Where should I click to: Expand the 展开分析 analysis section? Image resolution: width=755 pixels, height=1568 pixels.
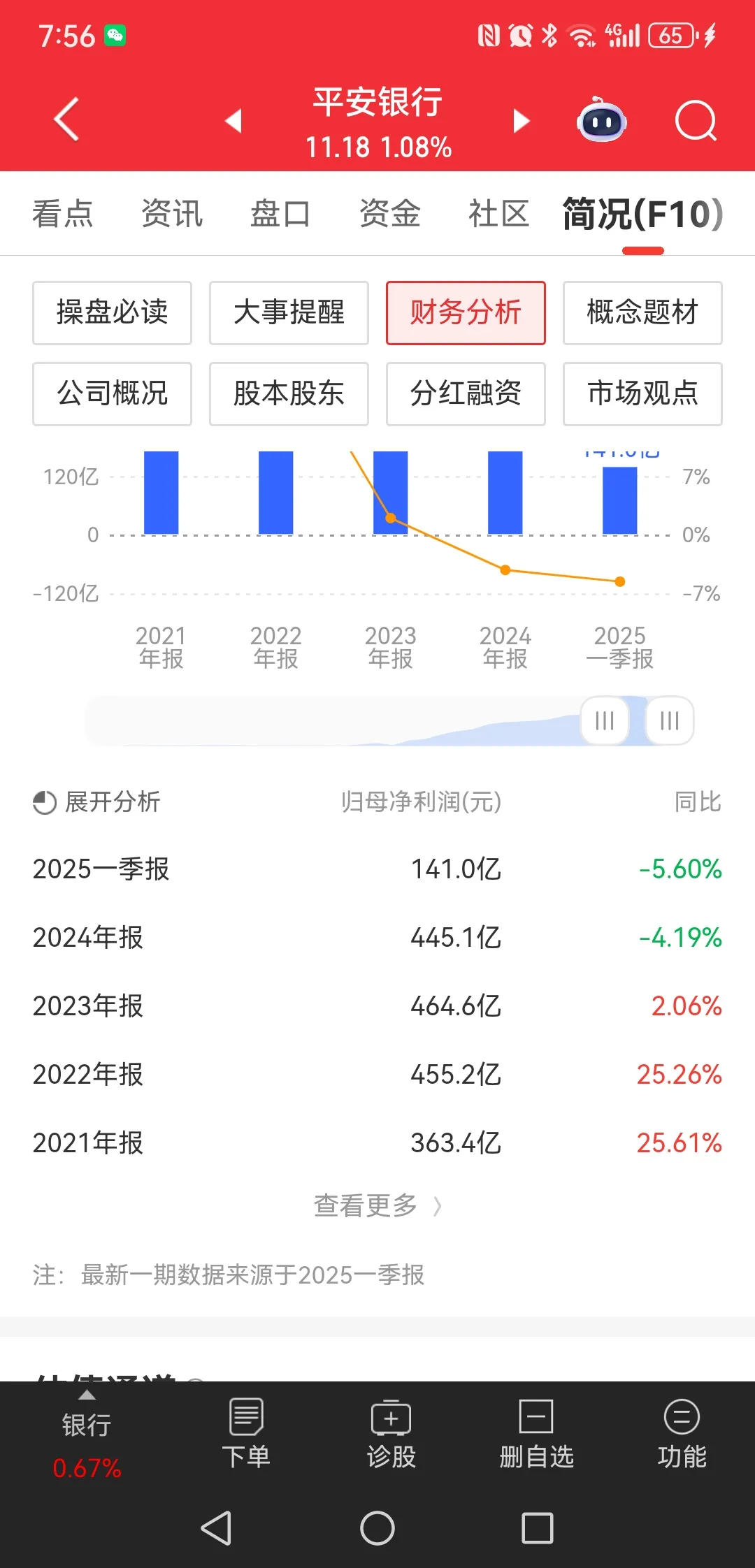[96, 802]
